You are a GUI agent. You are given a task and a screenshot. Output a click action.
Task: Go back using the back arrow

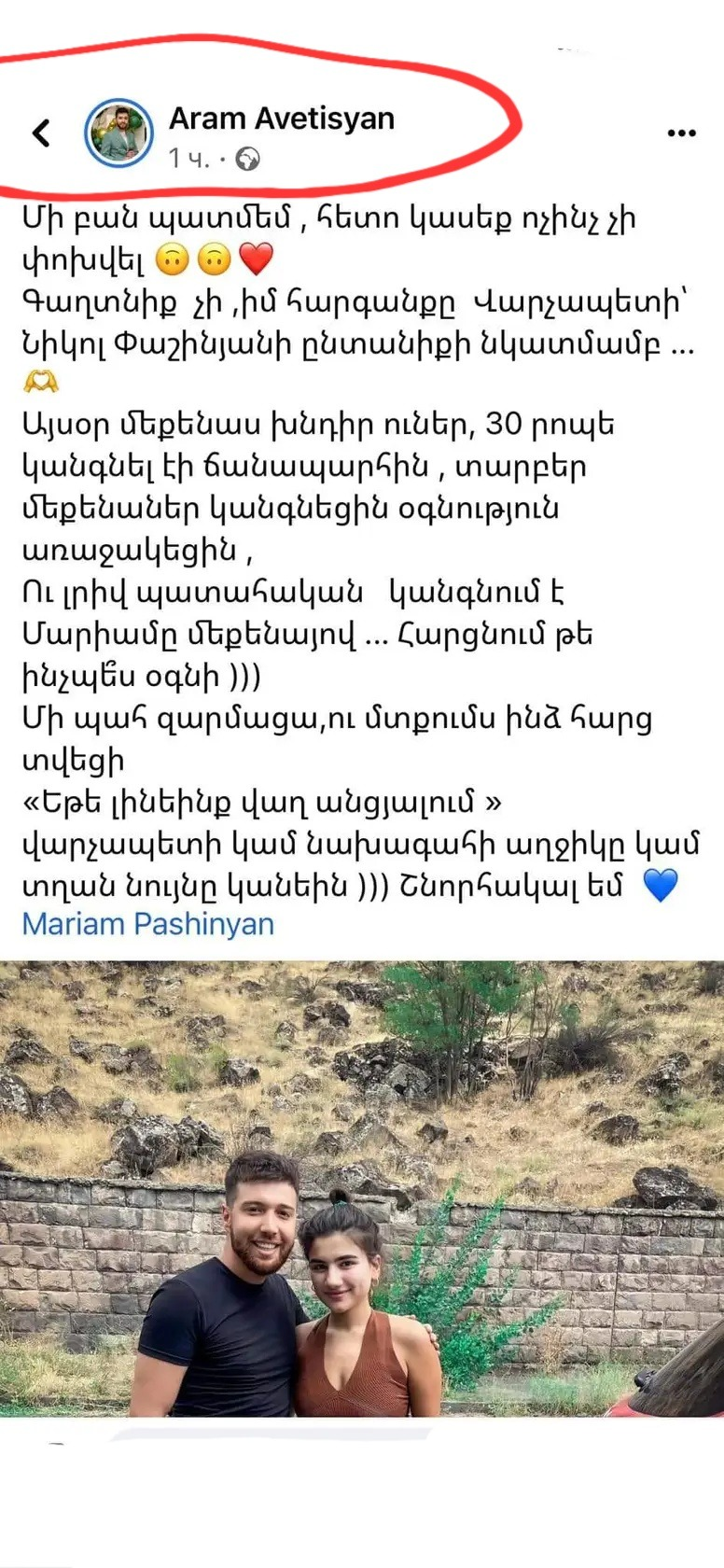click(x=42, y=133)
